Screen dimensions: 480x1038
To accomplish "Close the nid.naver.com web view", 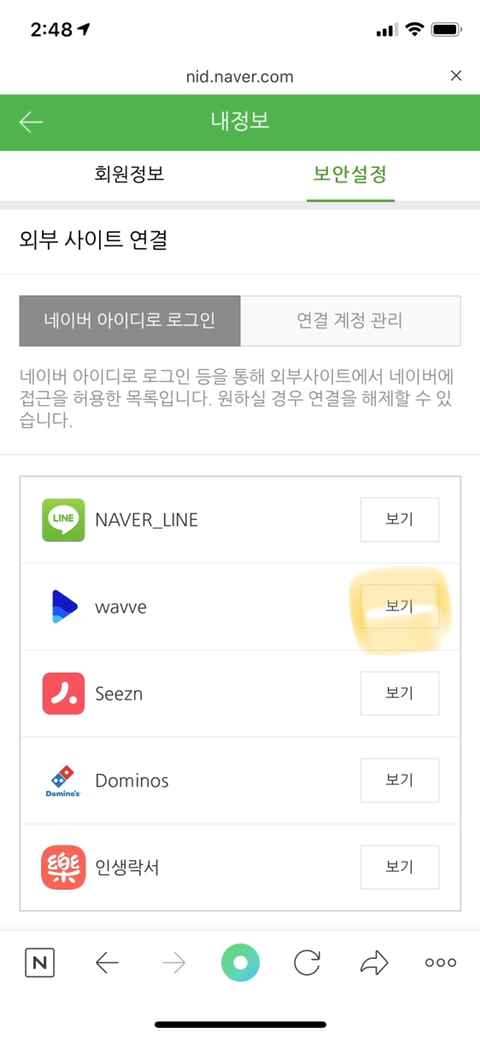I will point(456,76).
